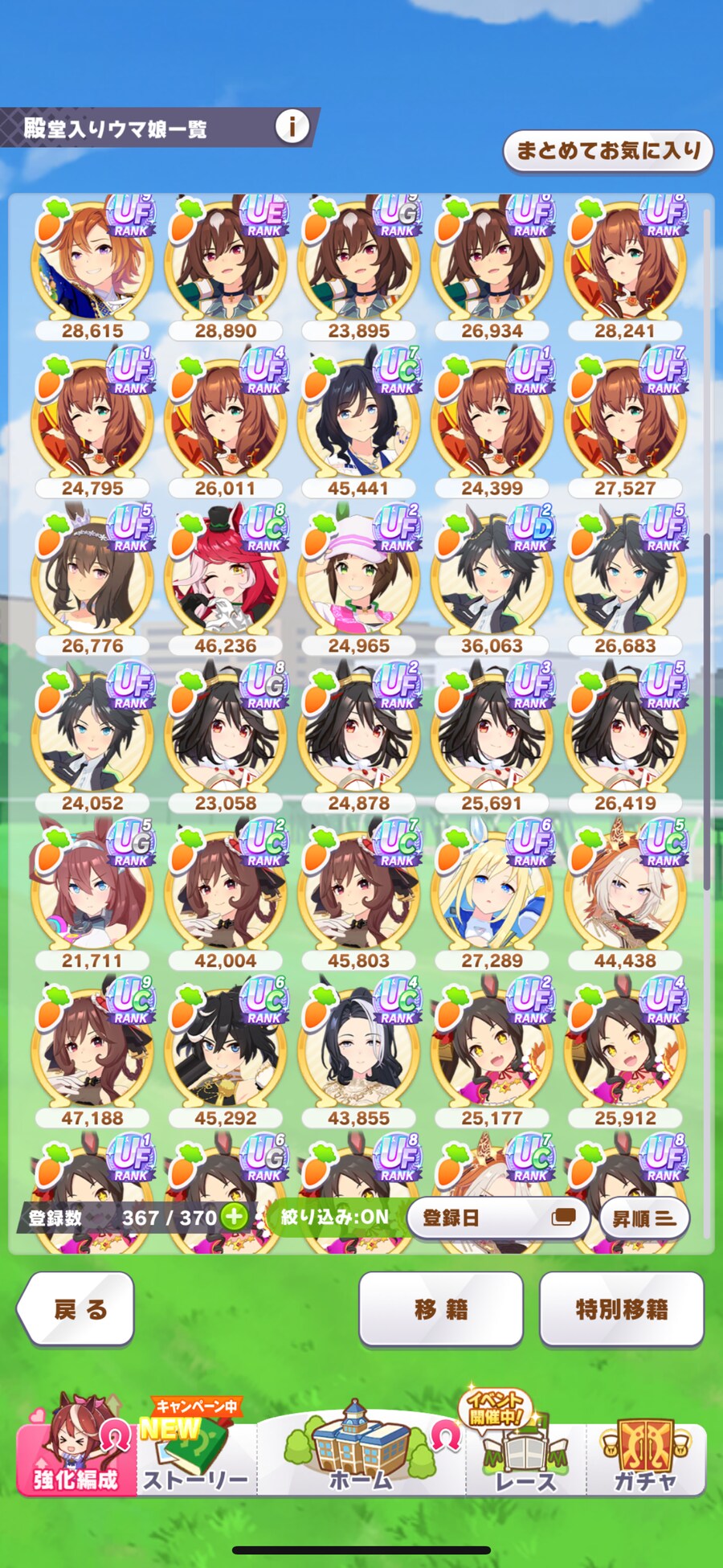Go back with the 戻る button
Image resolution: width=723 pixels, height=1568 pixels.
77,1309
